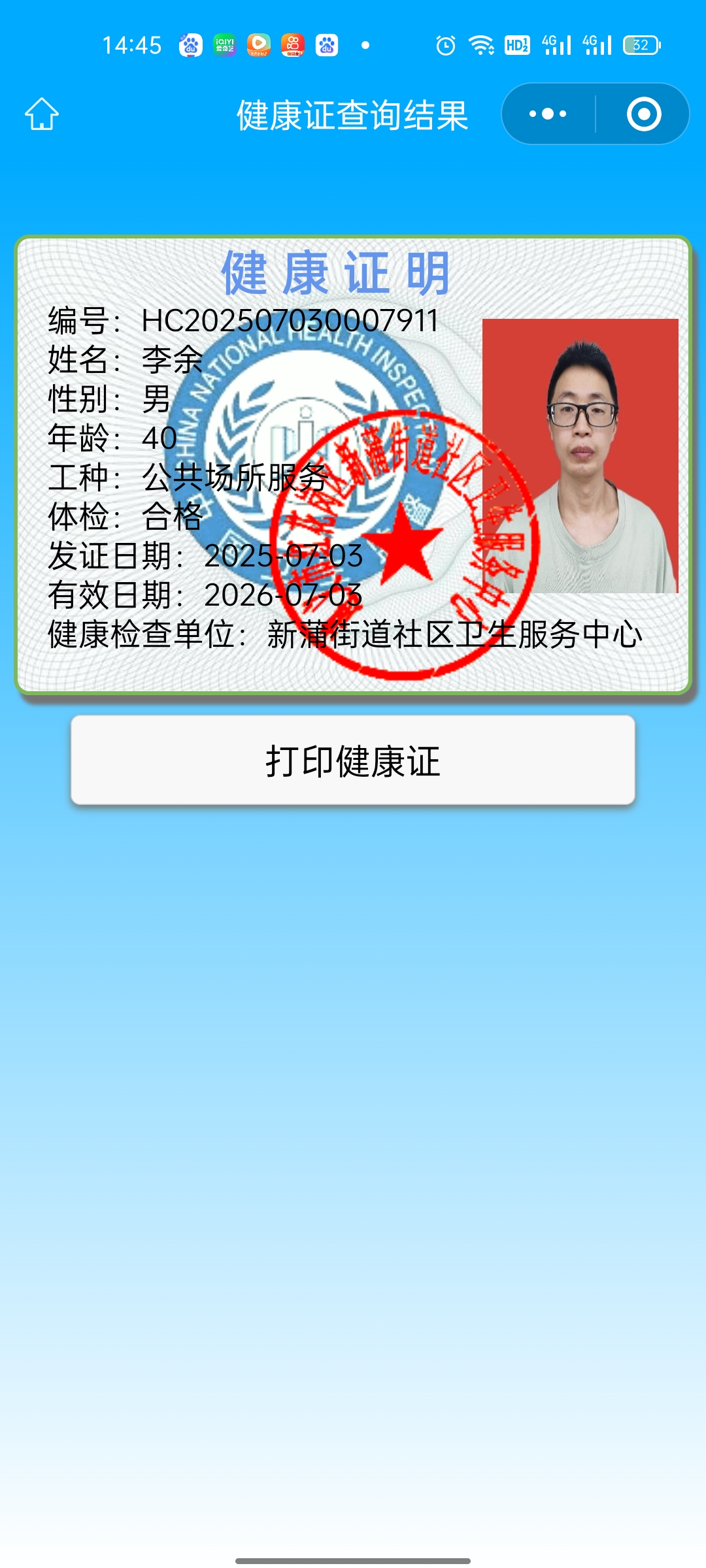Go to the mini program home page

point(42,114)
